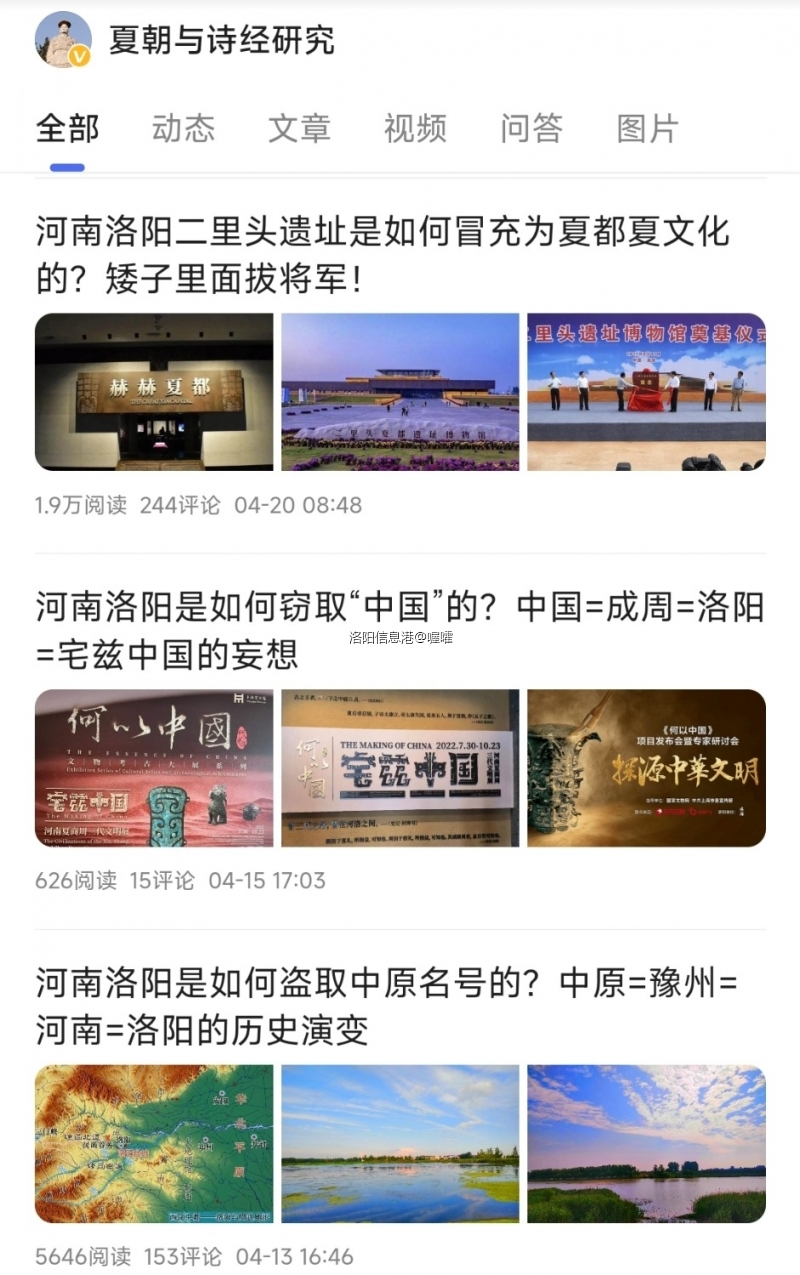Screen dimensions: 800x1275
Task: Switch to the 动态 tab
Action: pos(185,128)
